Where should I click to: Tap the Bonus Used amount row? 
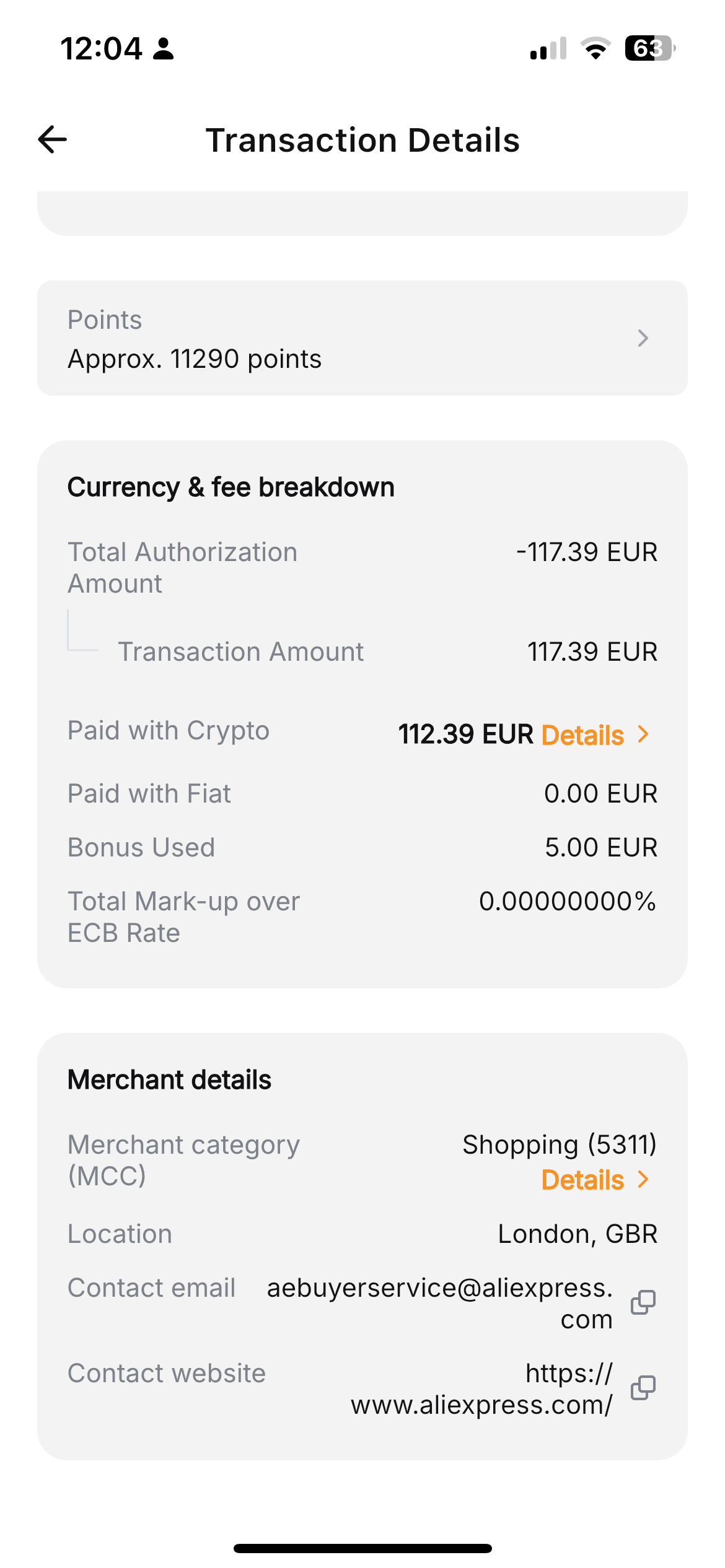tap(362, 847)
